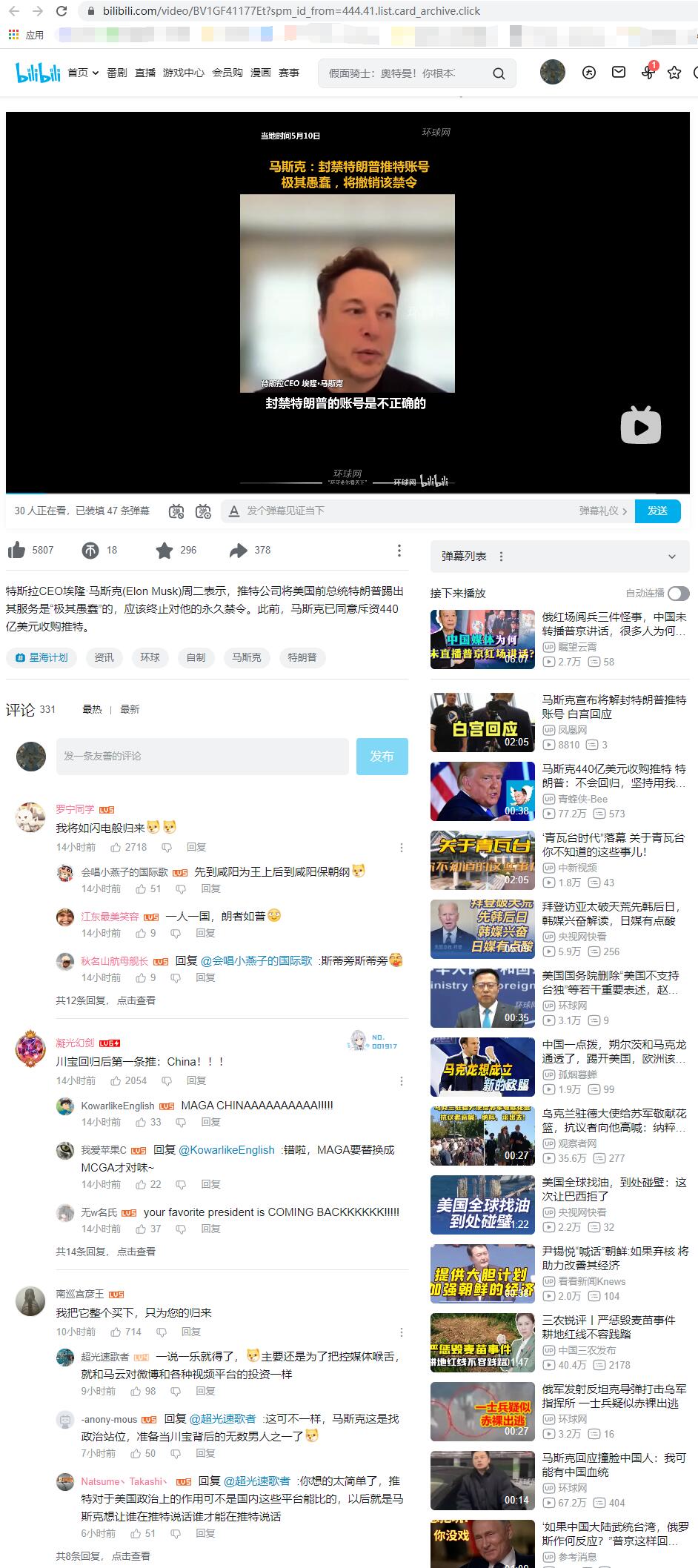The height and width of the screenshot is (1568, 698).
Task: Expand the 弹幕列表 panel
Action: (x=671, y=557)
